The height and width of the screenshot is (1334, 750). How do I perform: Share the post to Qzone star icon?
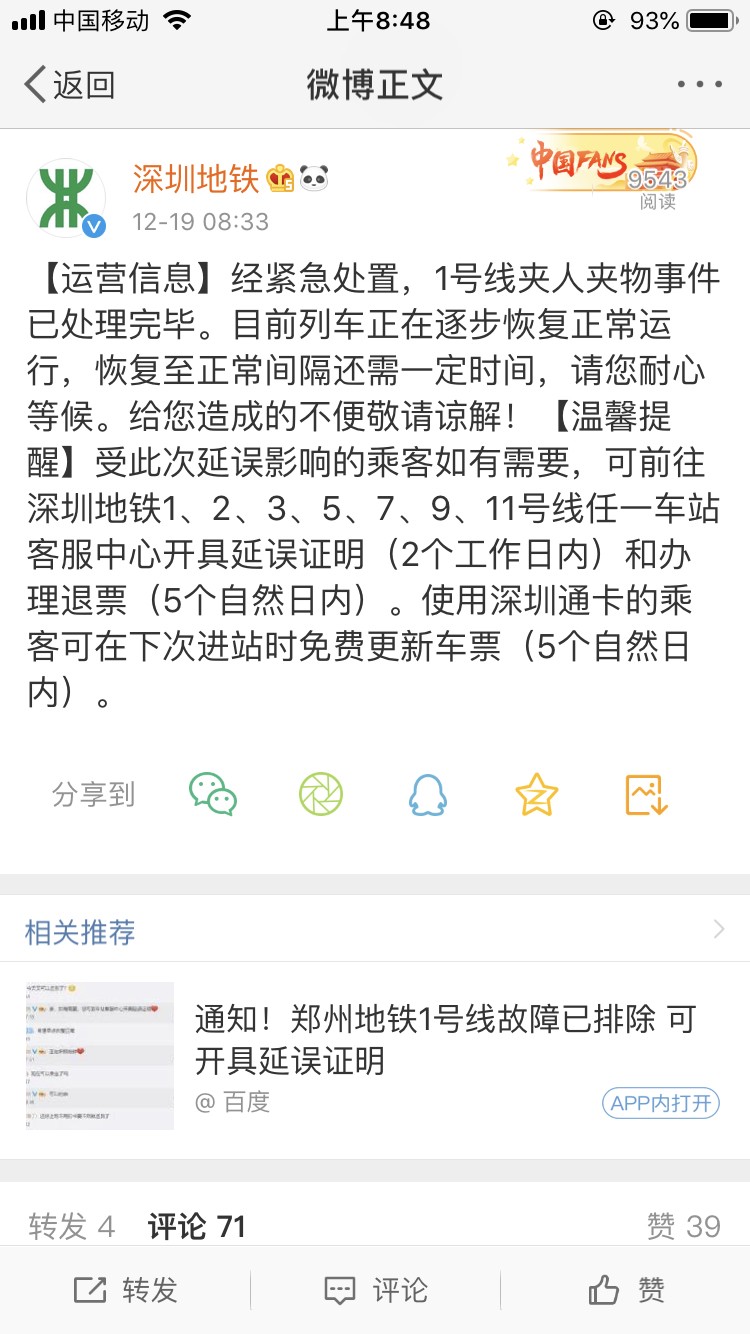(536, 795)
